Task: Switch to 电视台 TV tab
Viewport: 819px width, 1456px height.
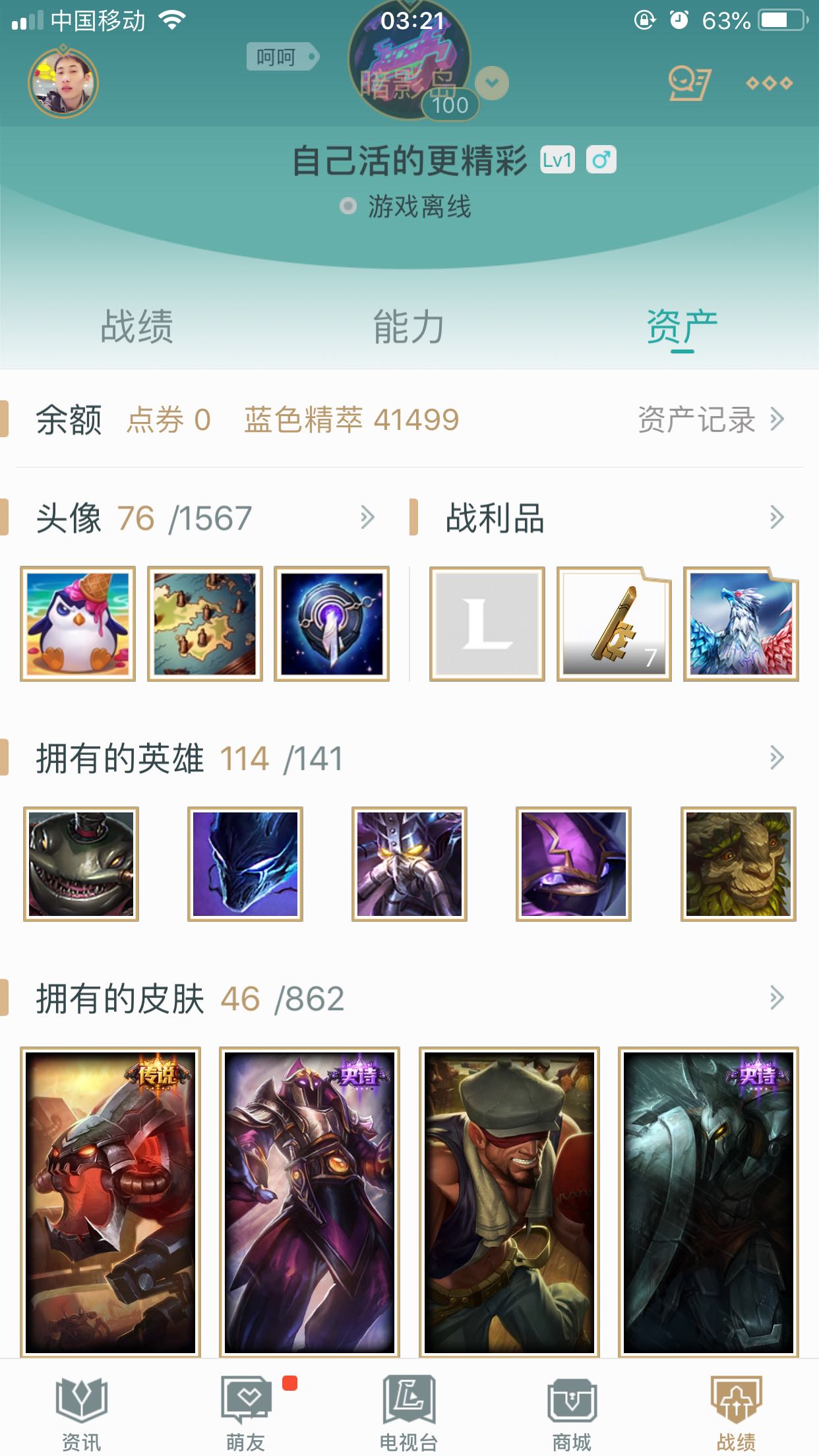Action: pos(409,1412)
